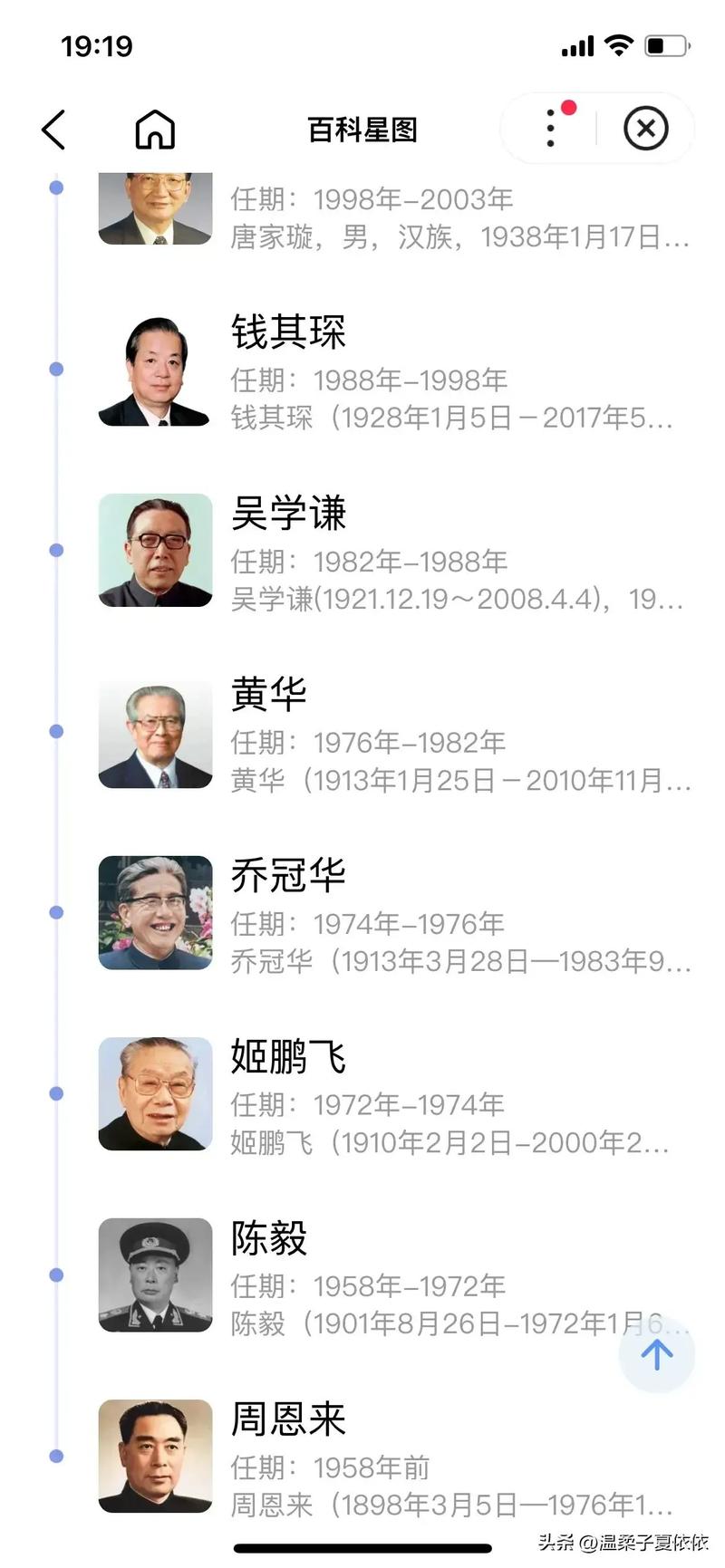Screen dimensions: 725x1568
Task: Expand the truncated biography of 乔冠华
Action: [453, 962]
